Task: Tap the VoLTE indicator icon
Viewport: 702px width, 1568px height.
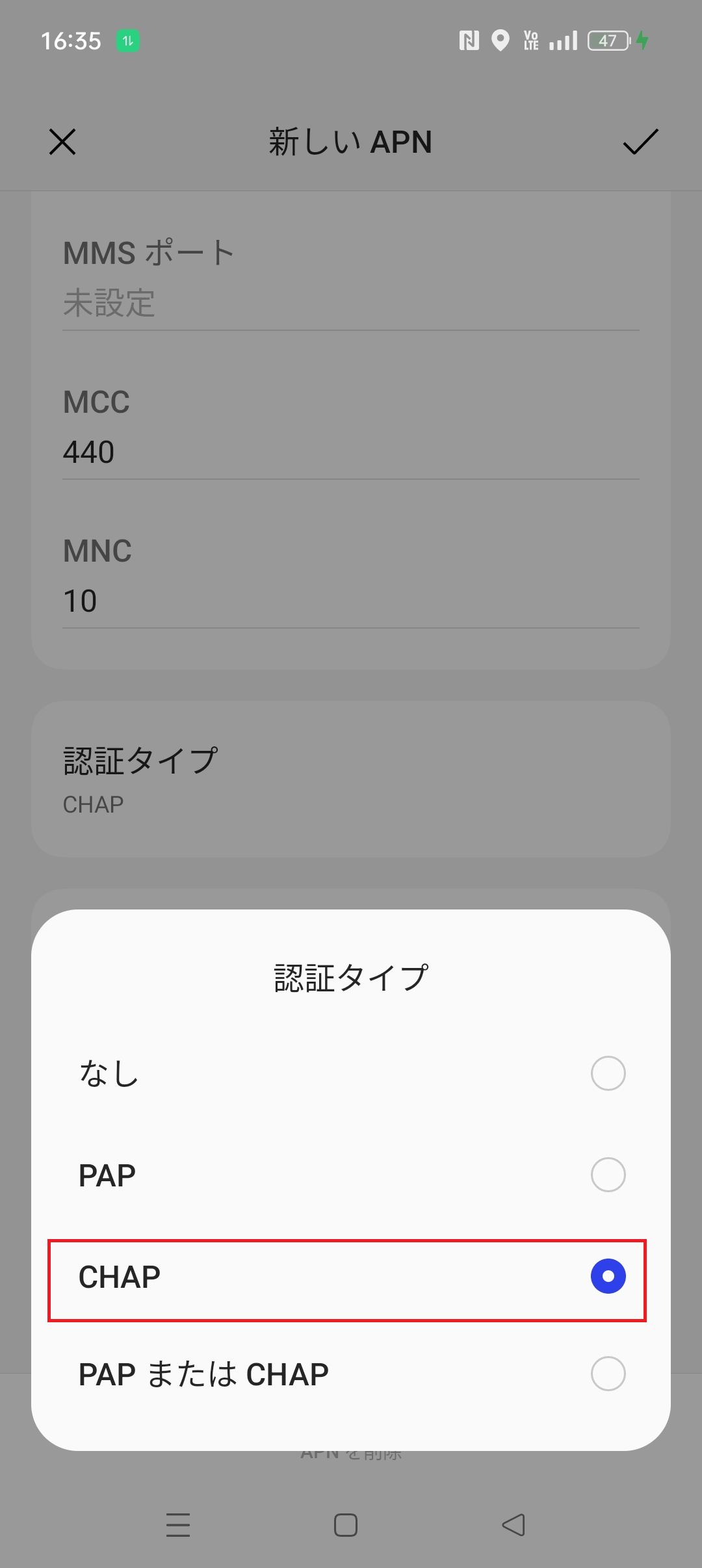Action: [x=531, y=40]
